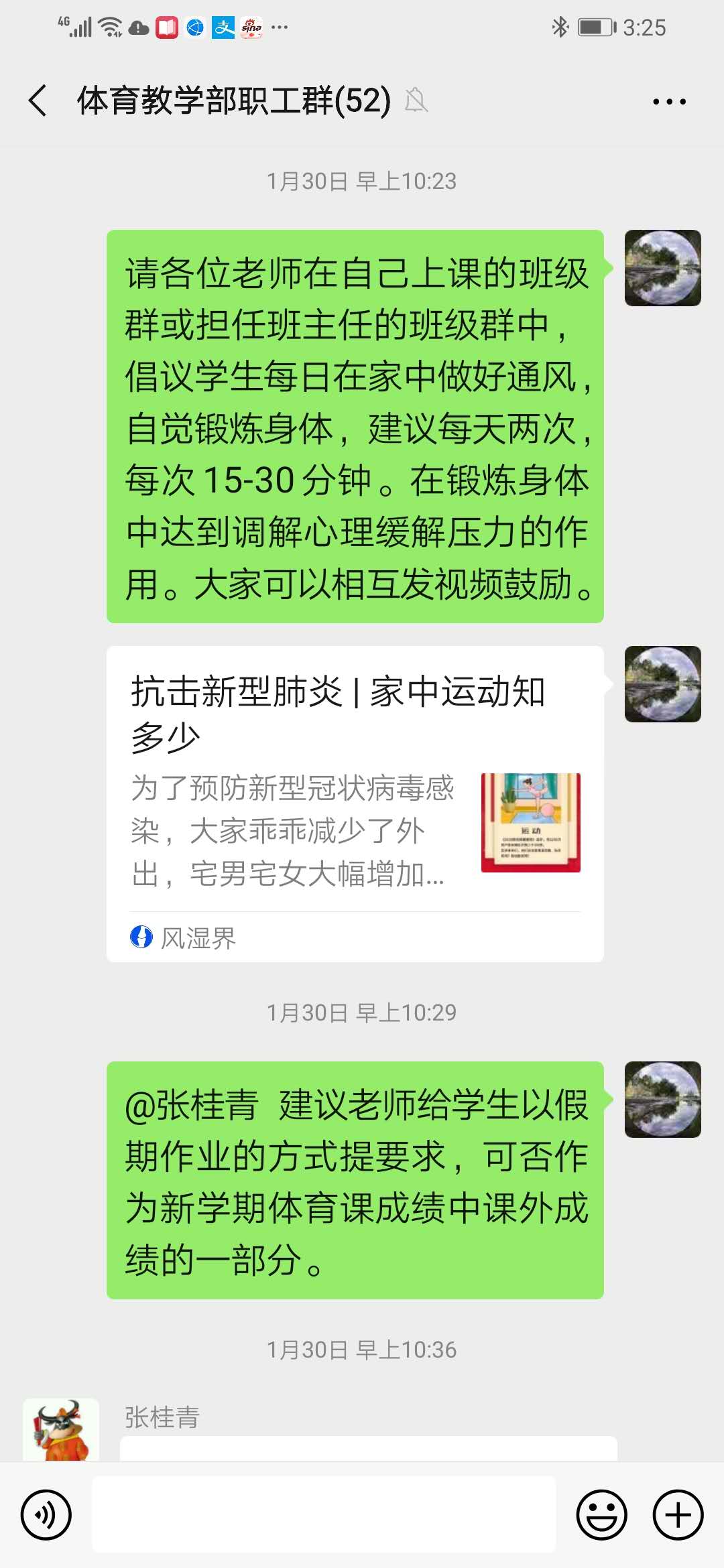Go back from the group chat

[39, 101]
